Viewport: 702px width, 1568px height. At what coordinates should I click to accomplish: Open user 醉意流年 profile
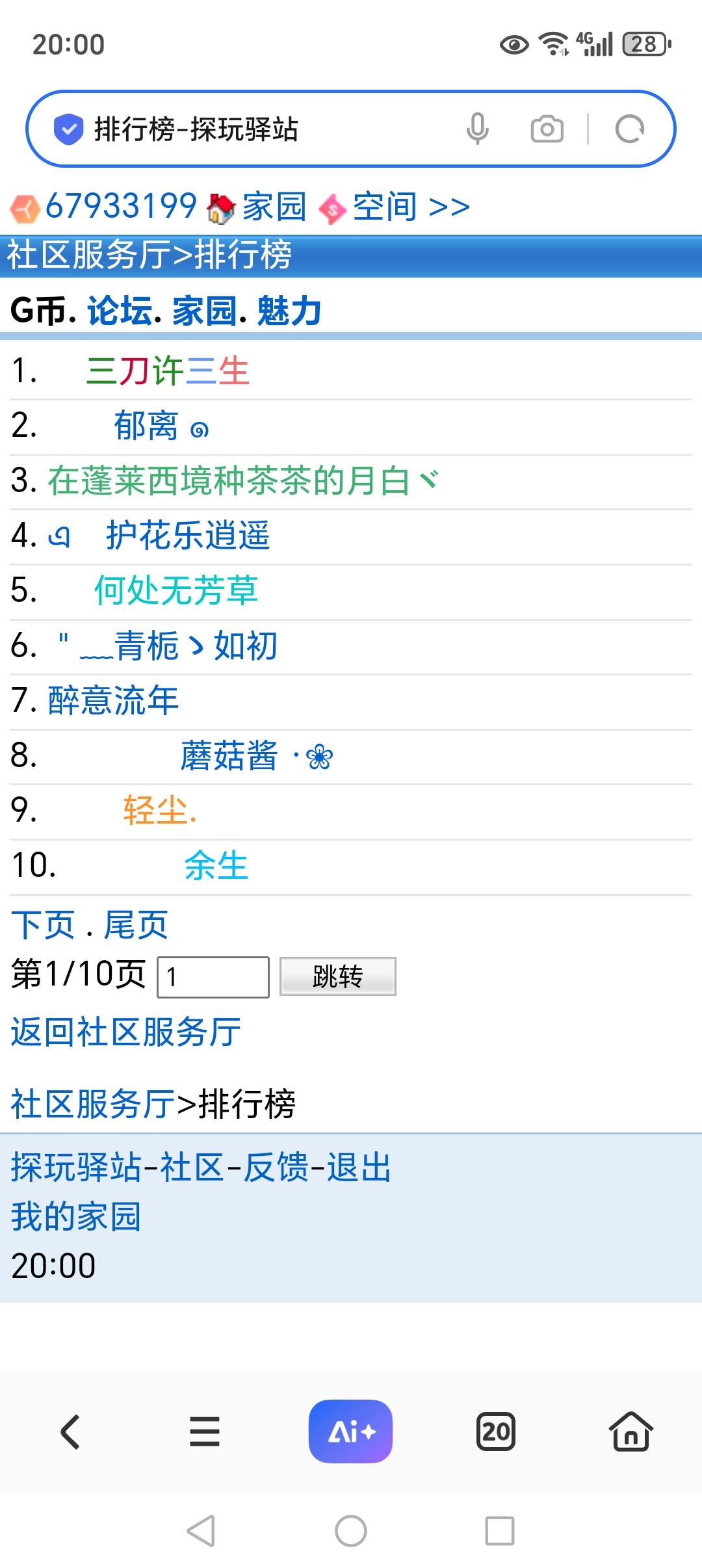[x=113, y=701]
